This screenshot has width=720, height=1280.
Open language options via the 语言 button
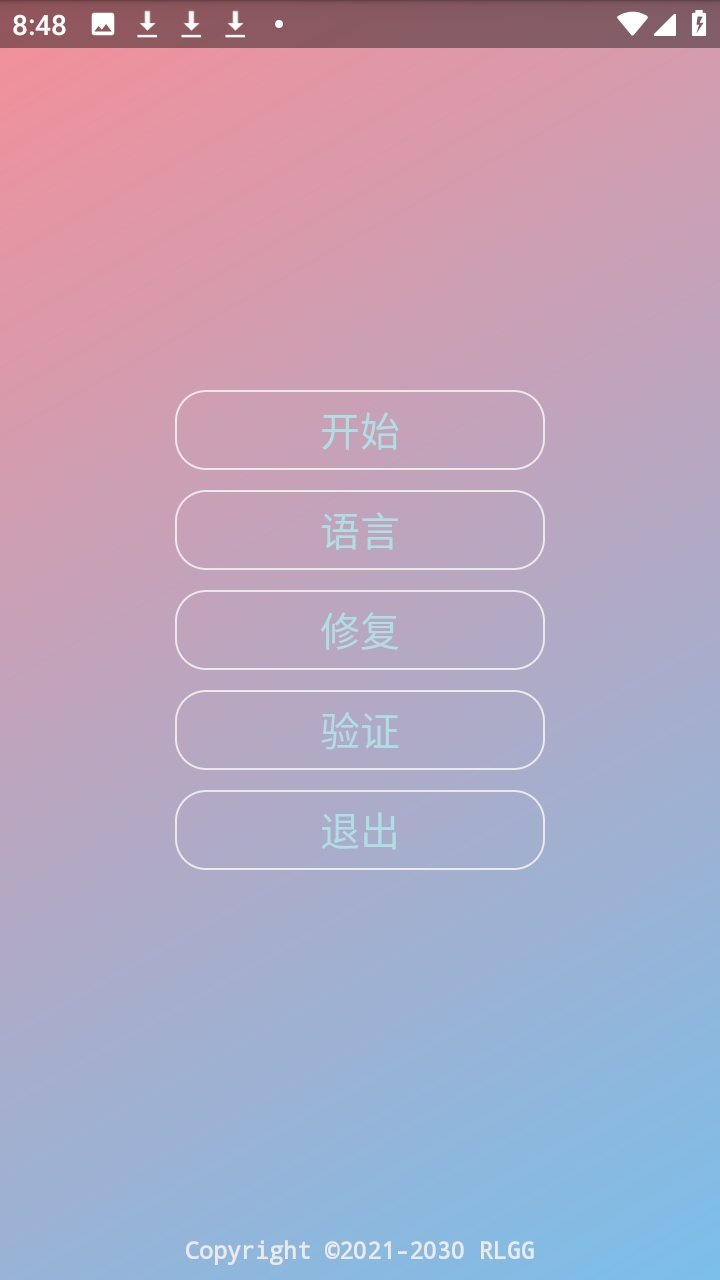pos(360,530)
